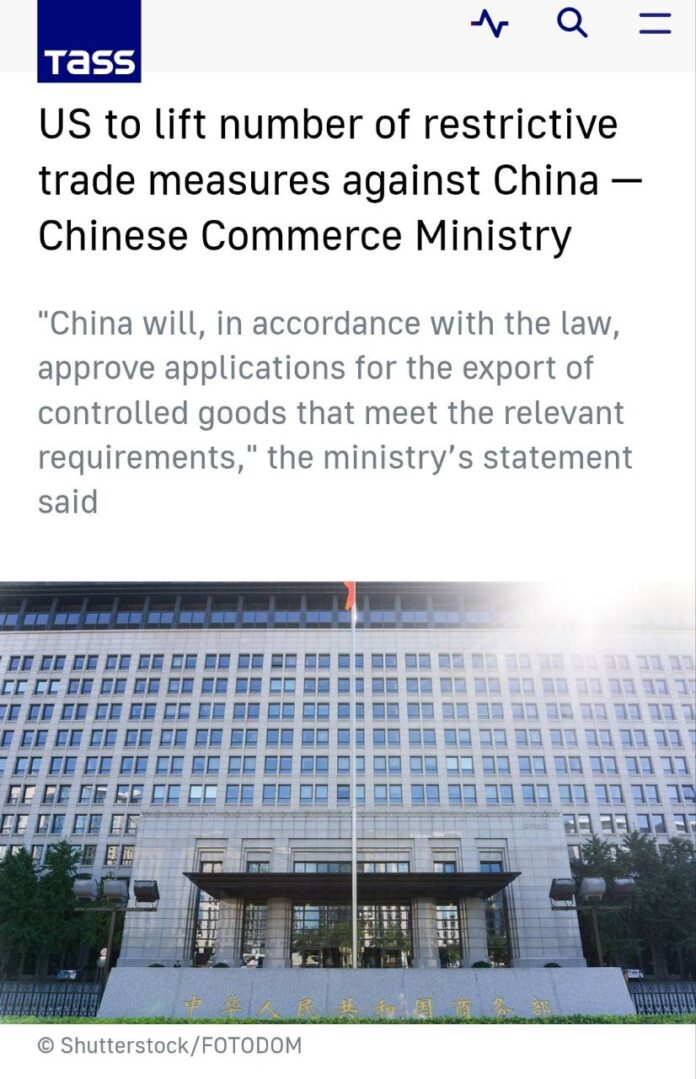Screen dimensions: 696x1079
Task: Open the hamburger menu
Action: [655, 24]
